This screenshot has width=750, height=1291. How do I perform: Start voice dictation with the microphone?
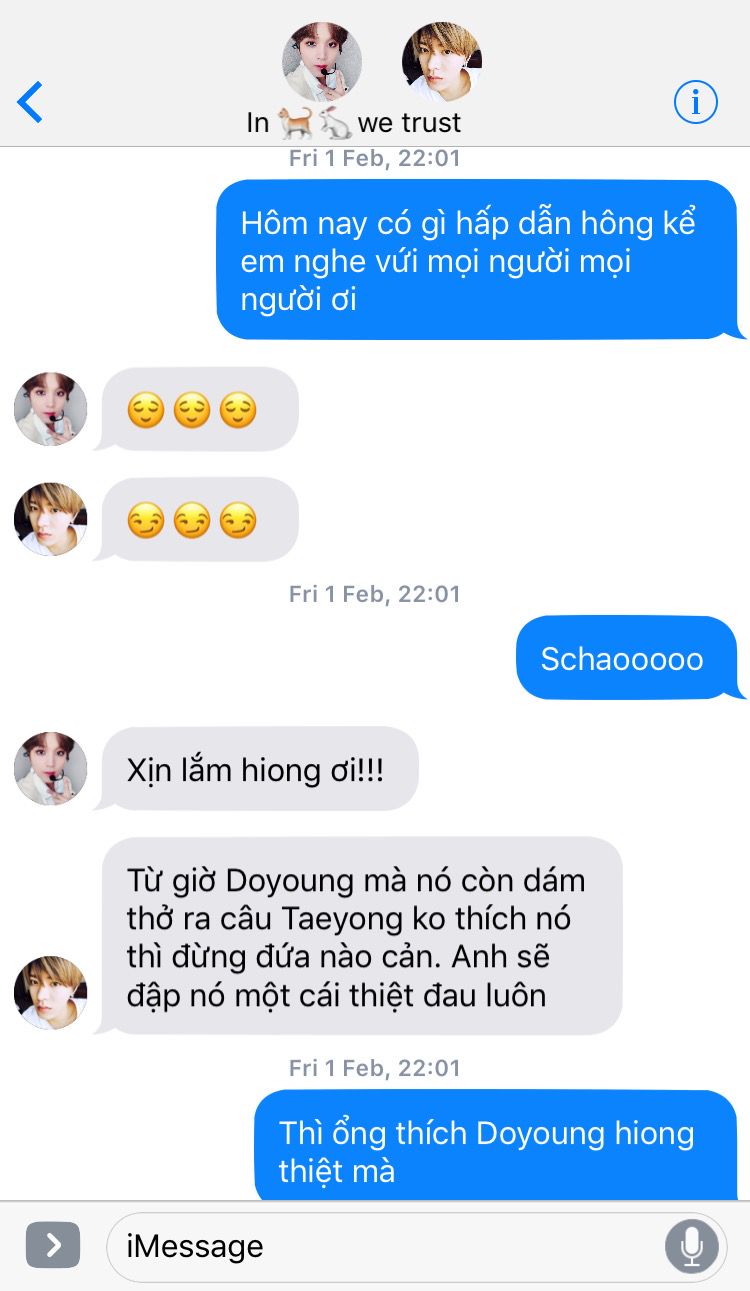point(691,1246)
